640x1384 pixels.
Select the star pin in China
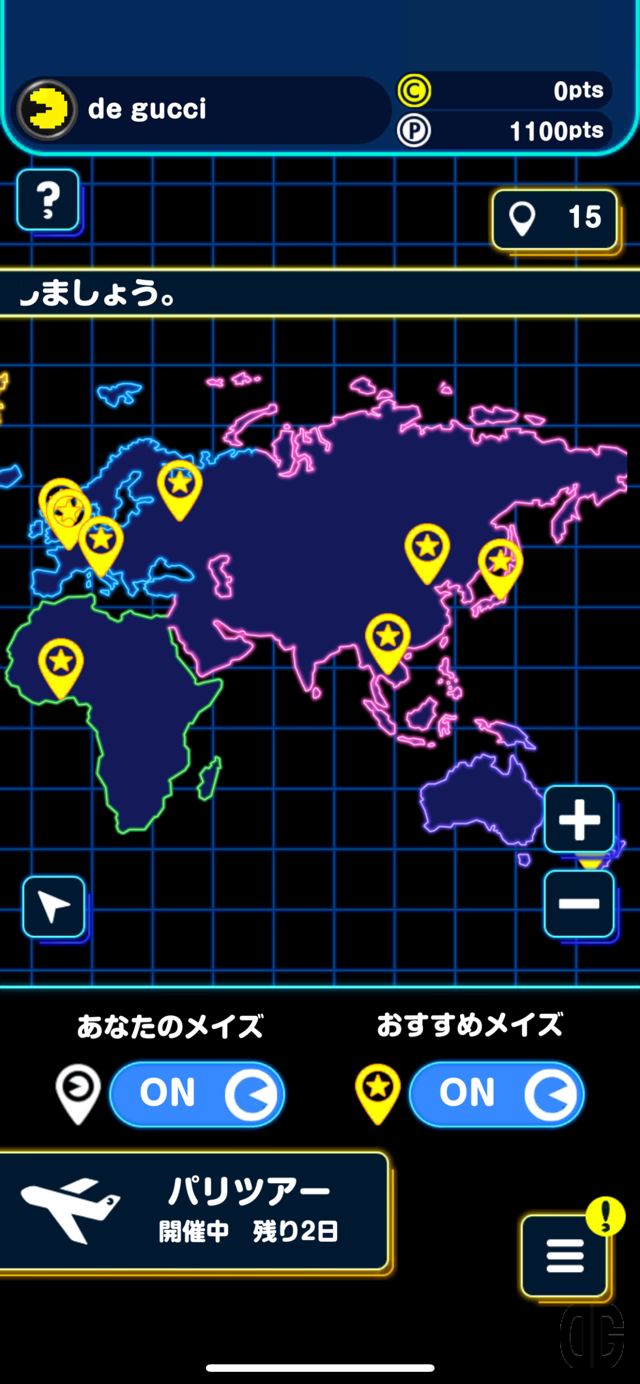point(427,548)
